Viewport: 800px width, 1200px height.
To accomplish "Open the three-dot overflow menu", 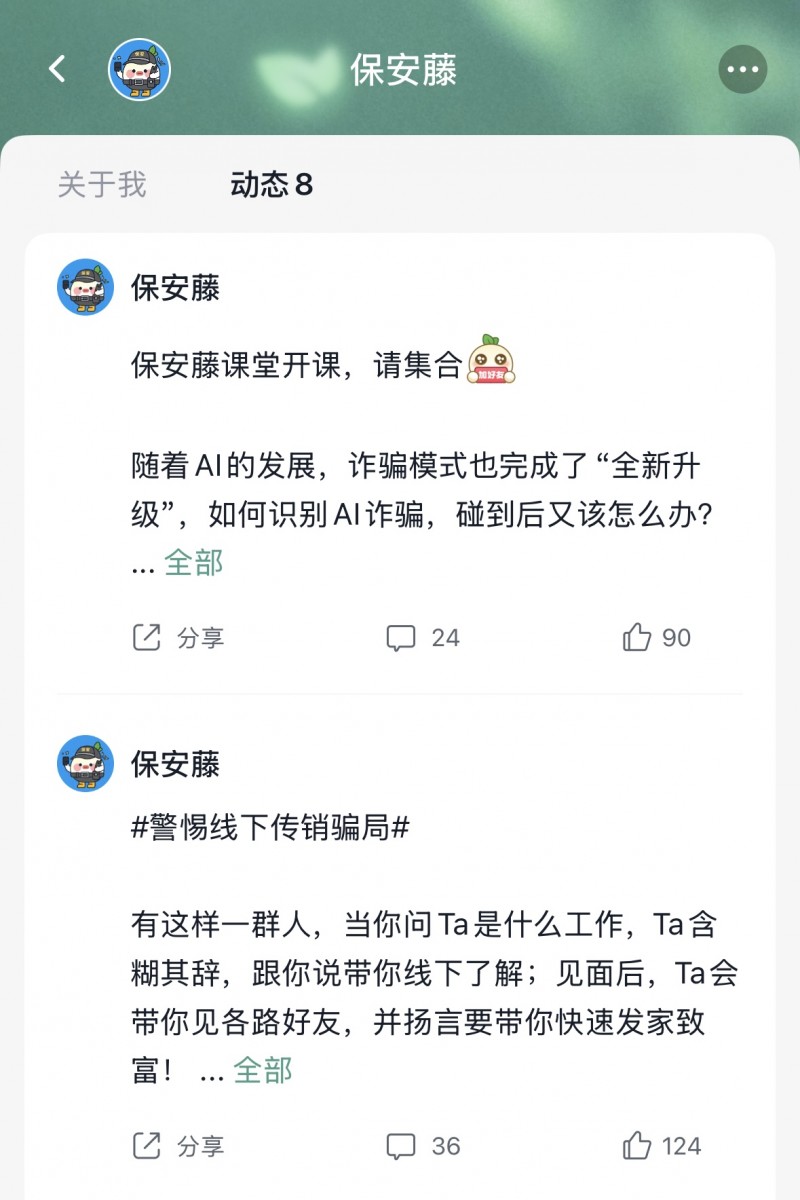I will (x=742, y=70).
